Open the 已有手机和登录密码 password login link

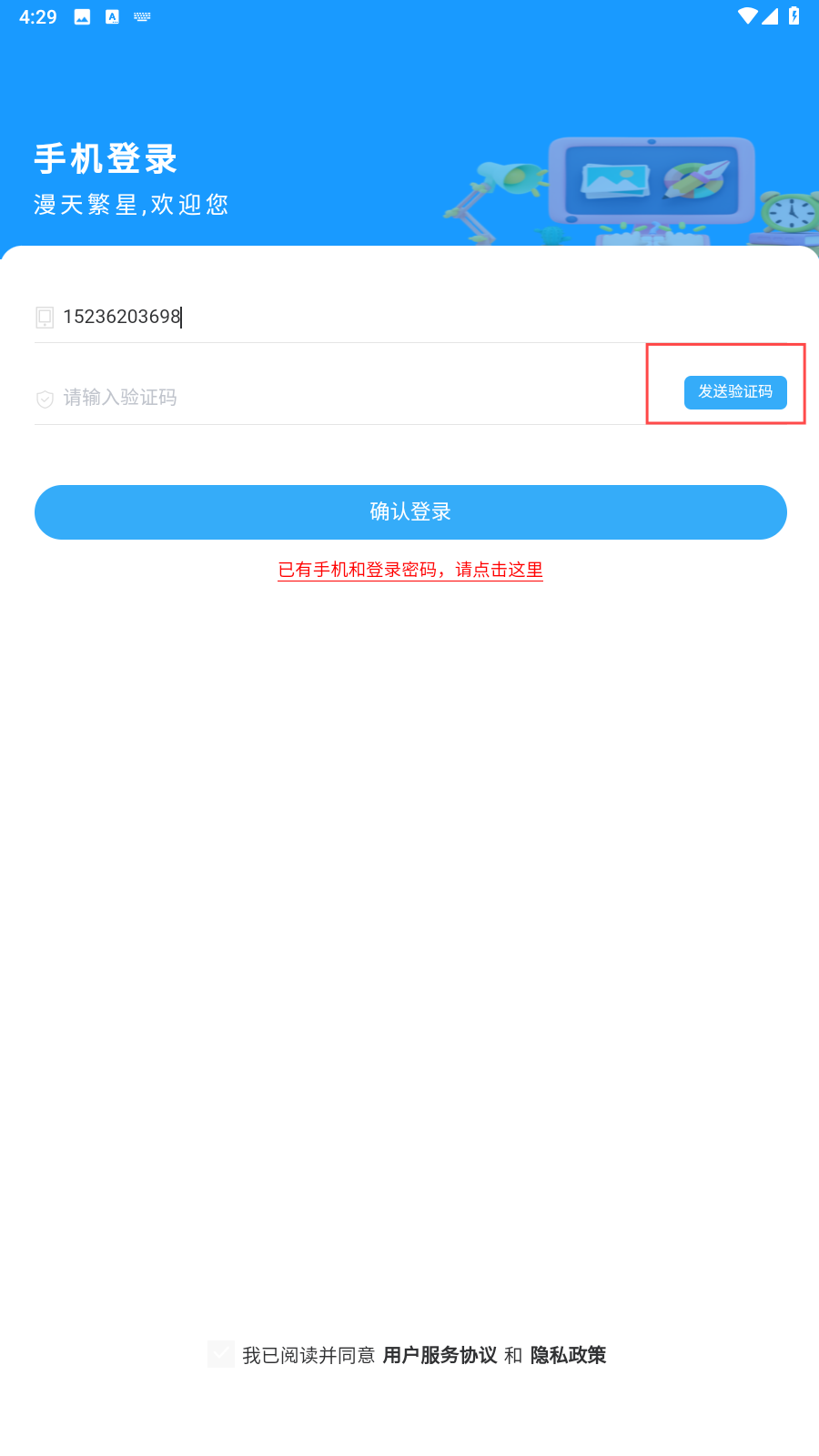(410, 570)
